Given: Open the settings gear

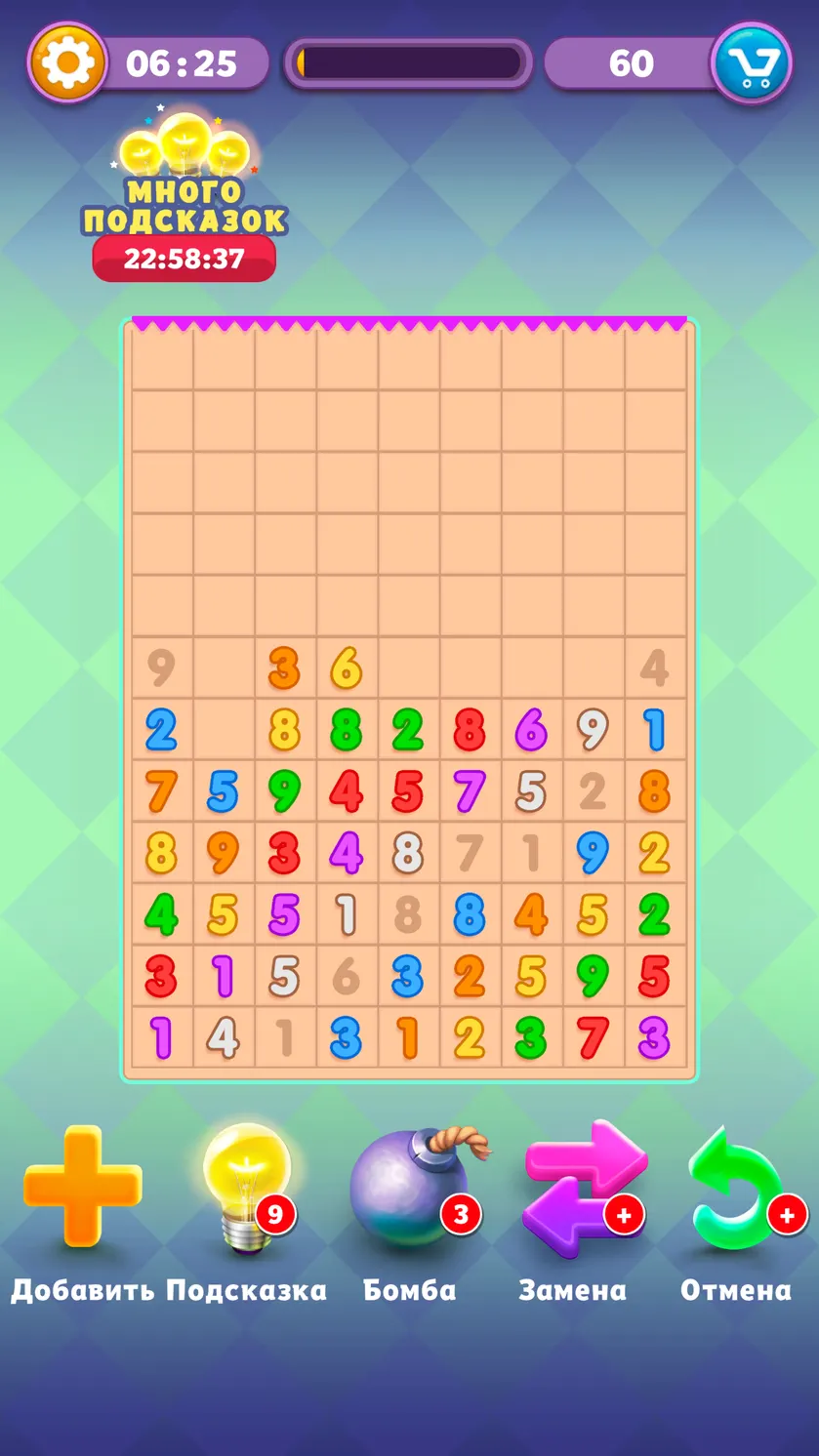Looking at the screenshot, I should 68,62.
